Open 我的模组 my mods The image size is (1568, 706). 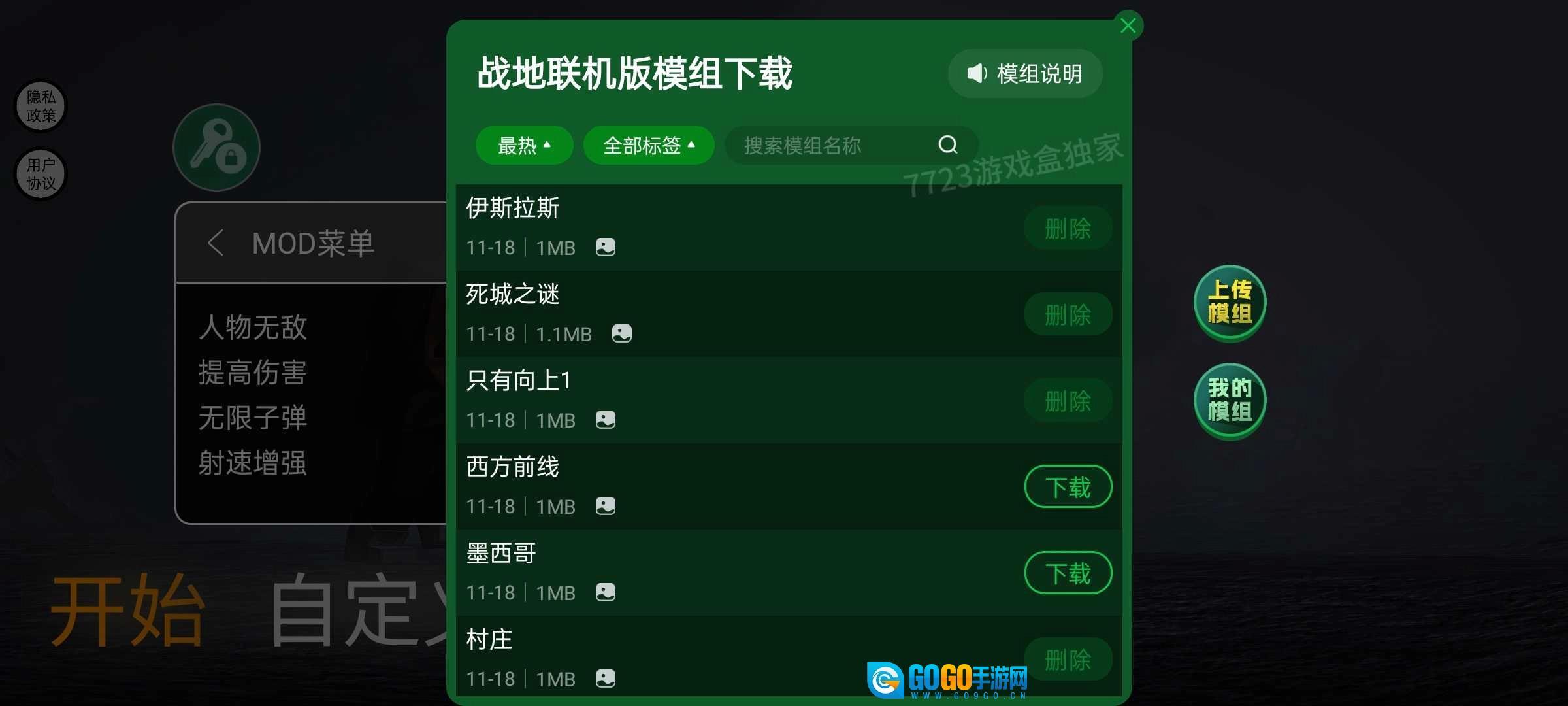(1230, 401)
